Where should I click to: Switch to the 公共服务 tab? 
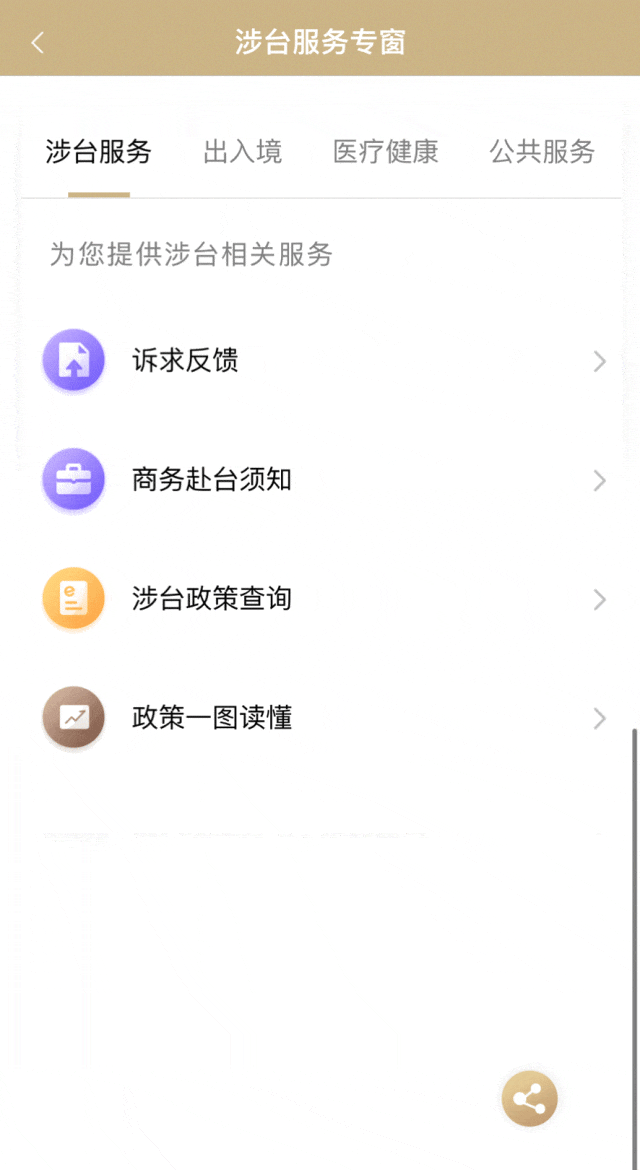[x=542, y=152]
